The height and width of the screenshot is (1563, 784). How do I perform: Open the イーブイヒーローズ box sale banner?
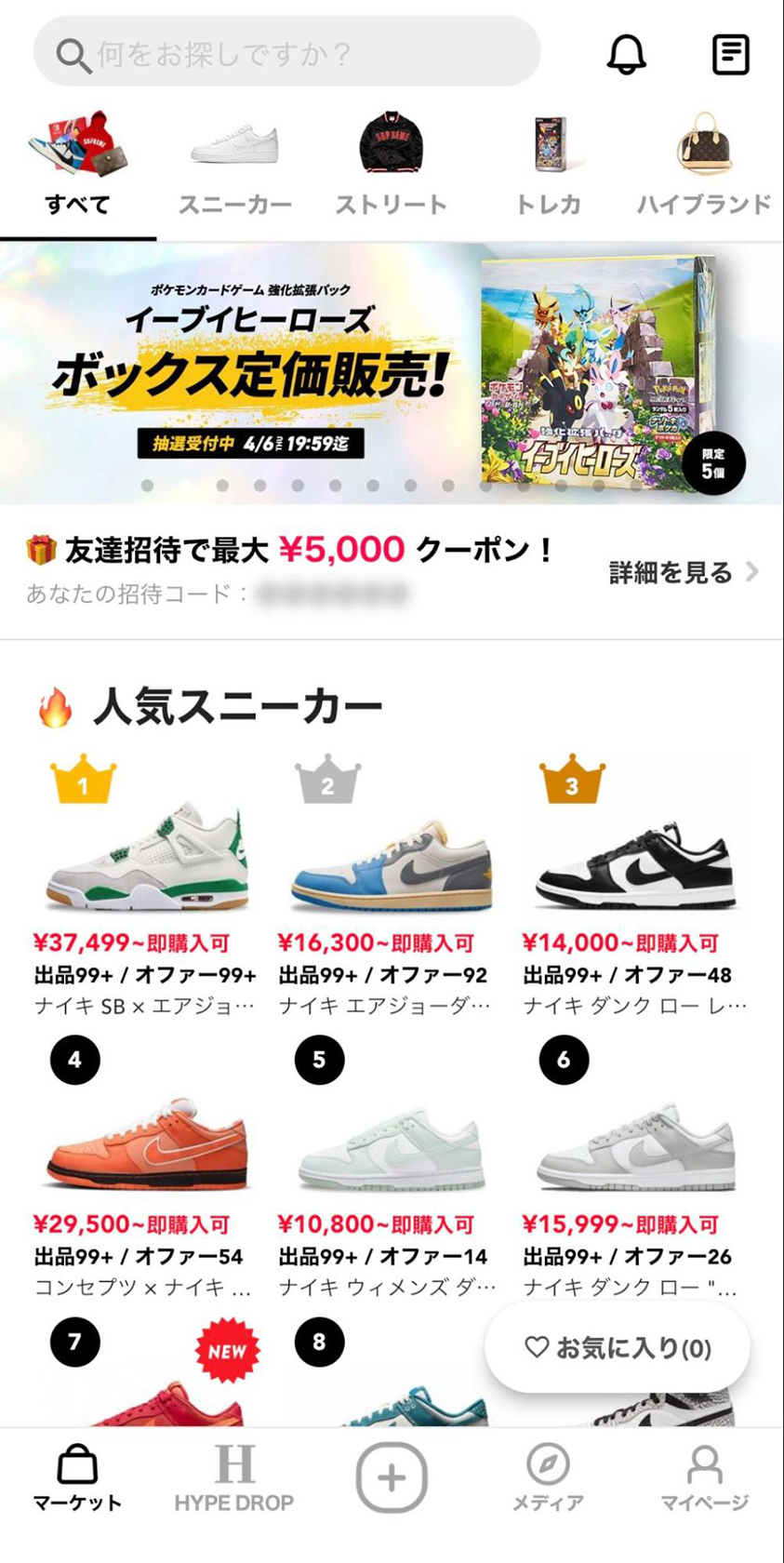coord(391,372)
